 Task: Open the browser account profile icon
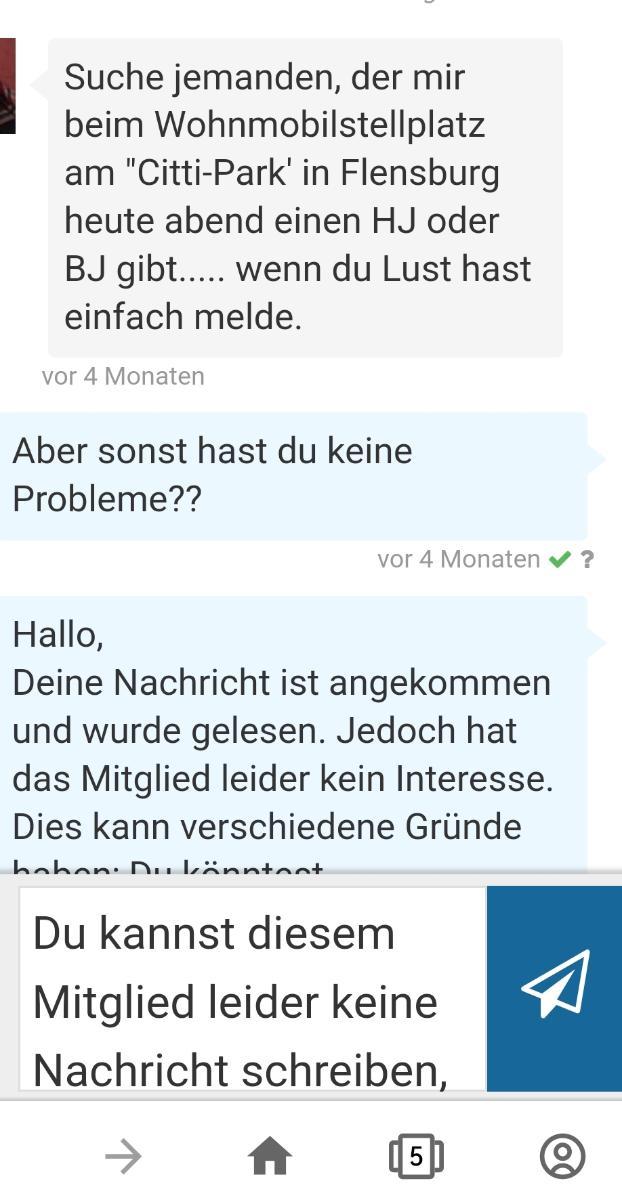click(562, 1157)
